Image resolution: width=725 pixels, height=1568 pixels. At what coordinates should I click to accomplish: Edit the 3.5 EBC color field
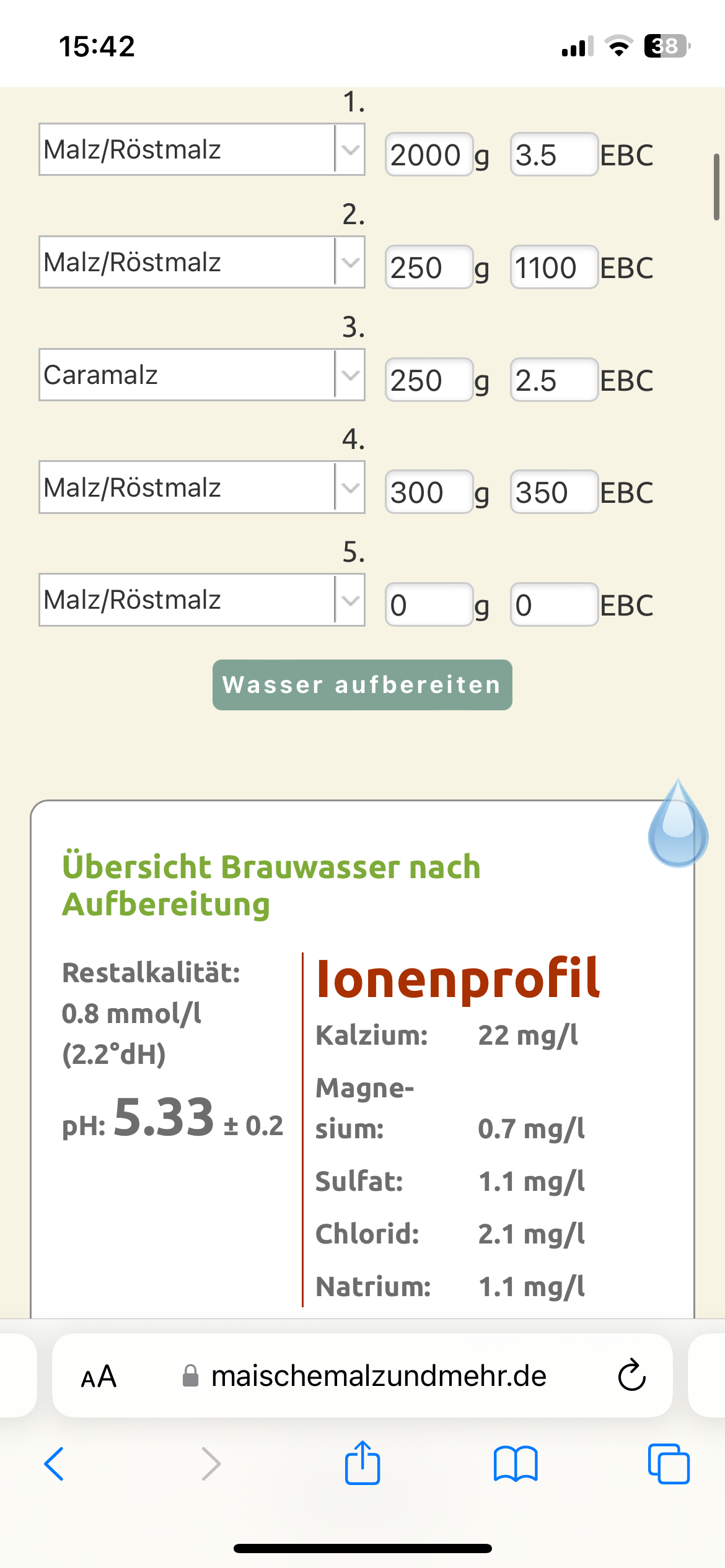[553, 155]
